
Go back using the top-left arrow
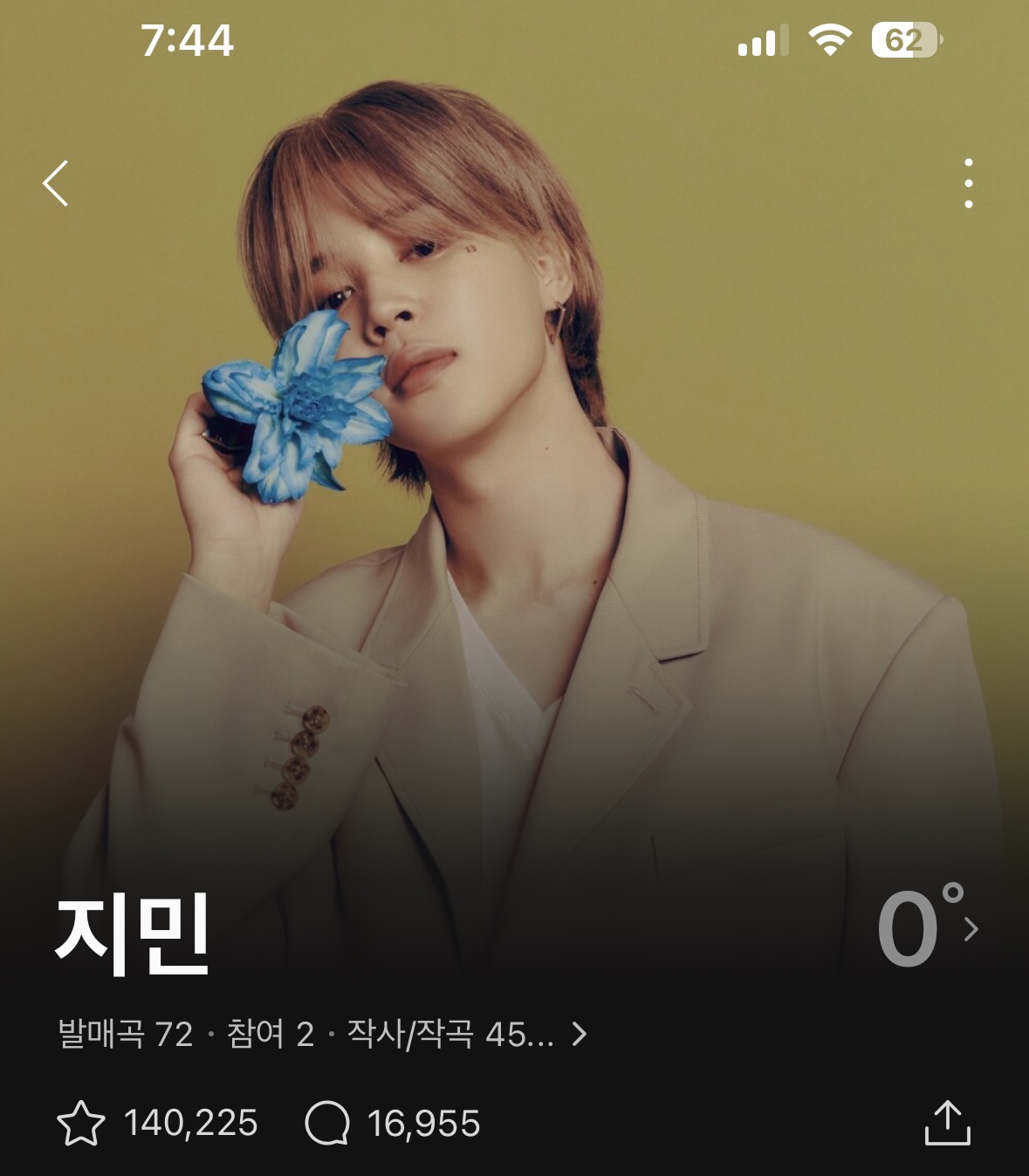56,184
